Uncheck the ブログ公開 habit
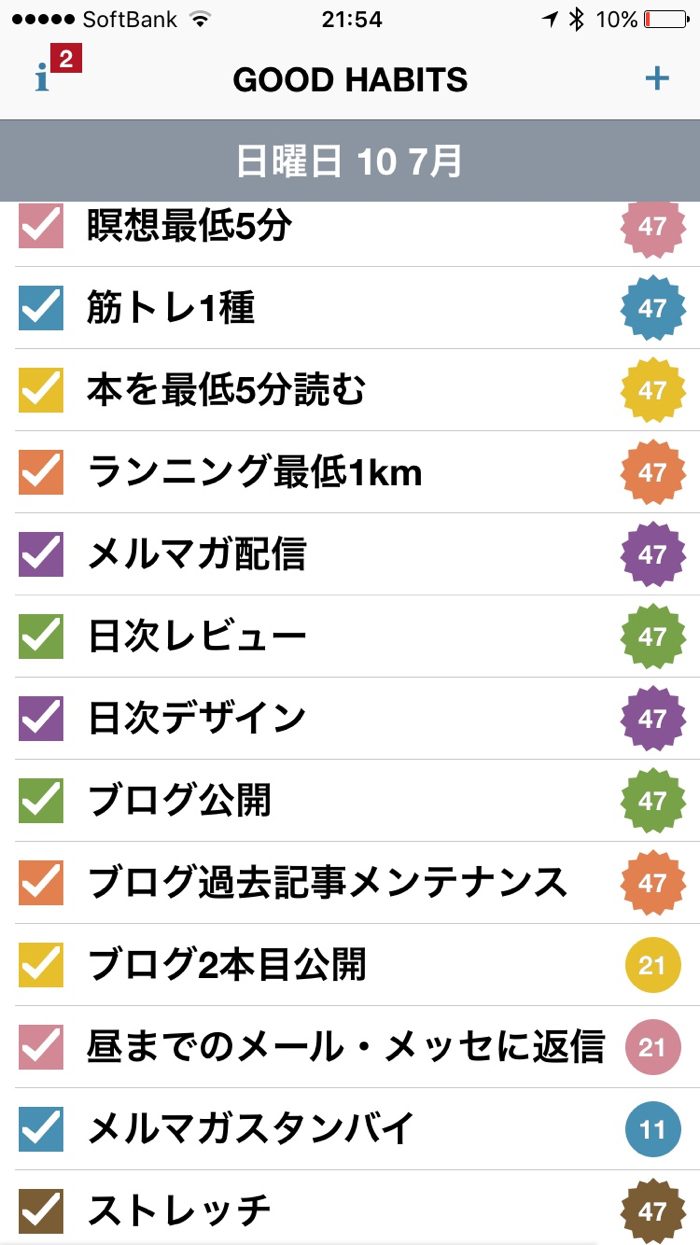This screenshot has height=1245, width=700. click(41, 800)
